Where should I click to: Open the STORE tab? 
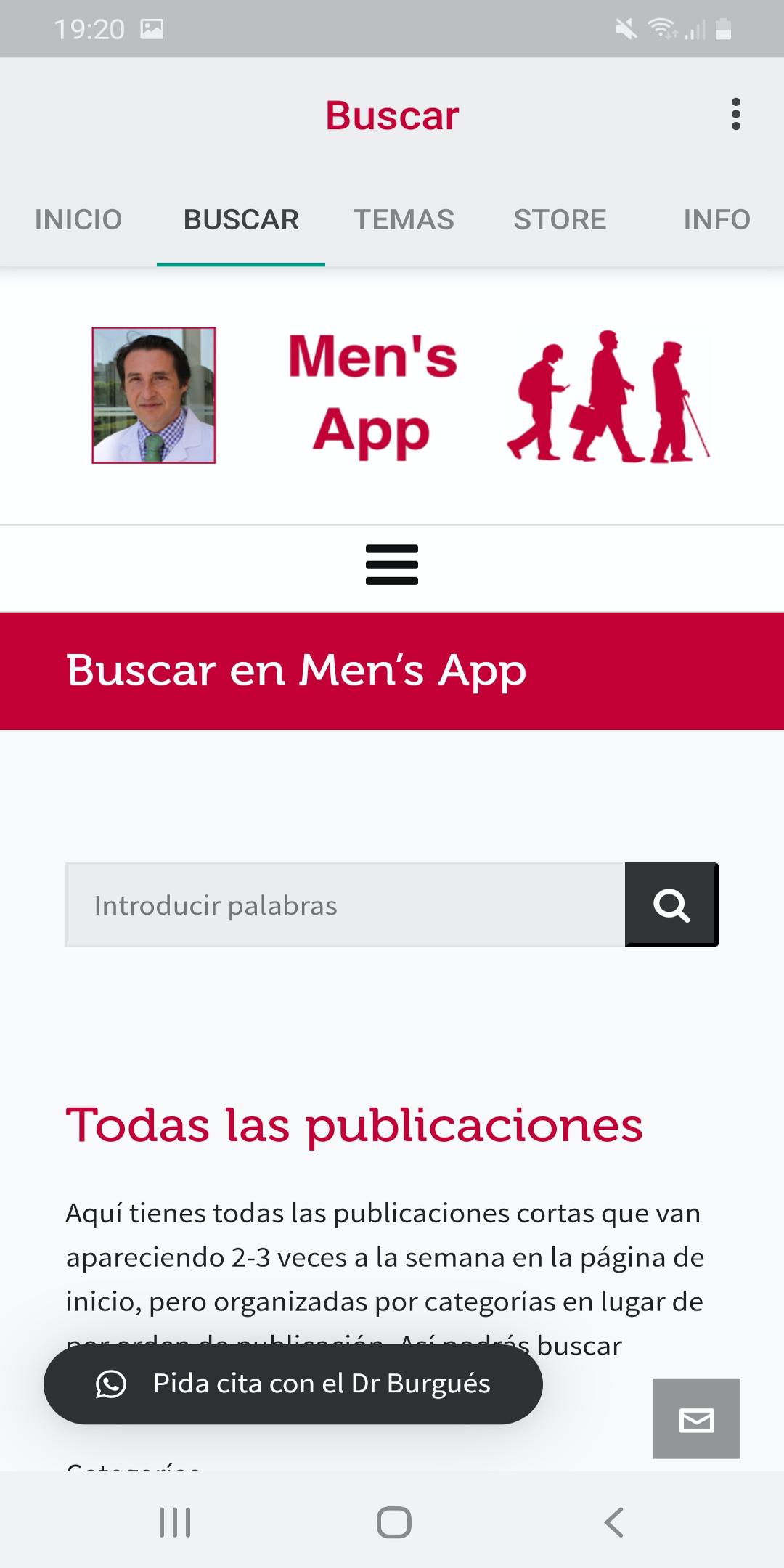(x=560, y=219)
